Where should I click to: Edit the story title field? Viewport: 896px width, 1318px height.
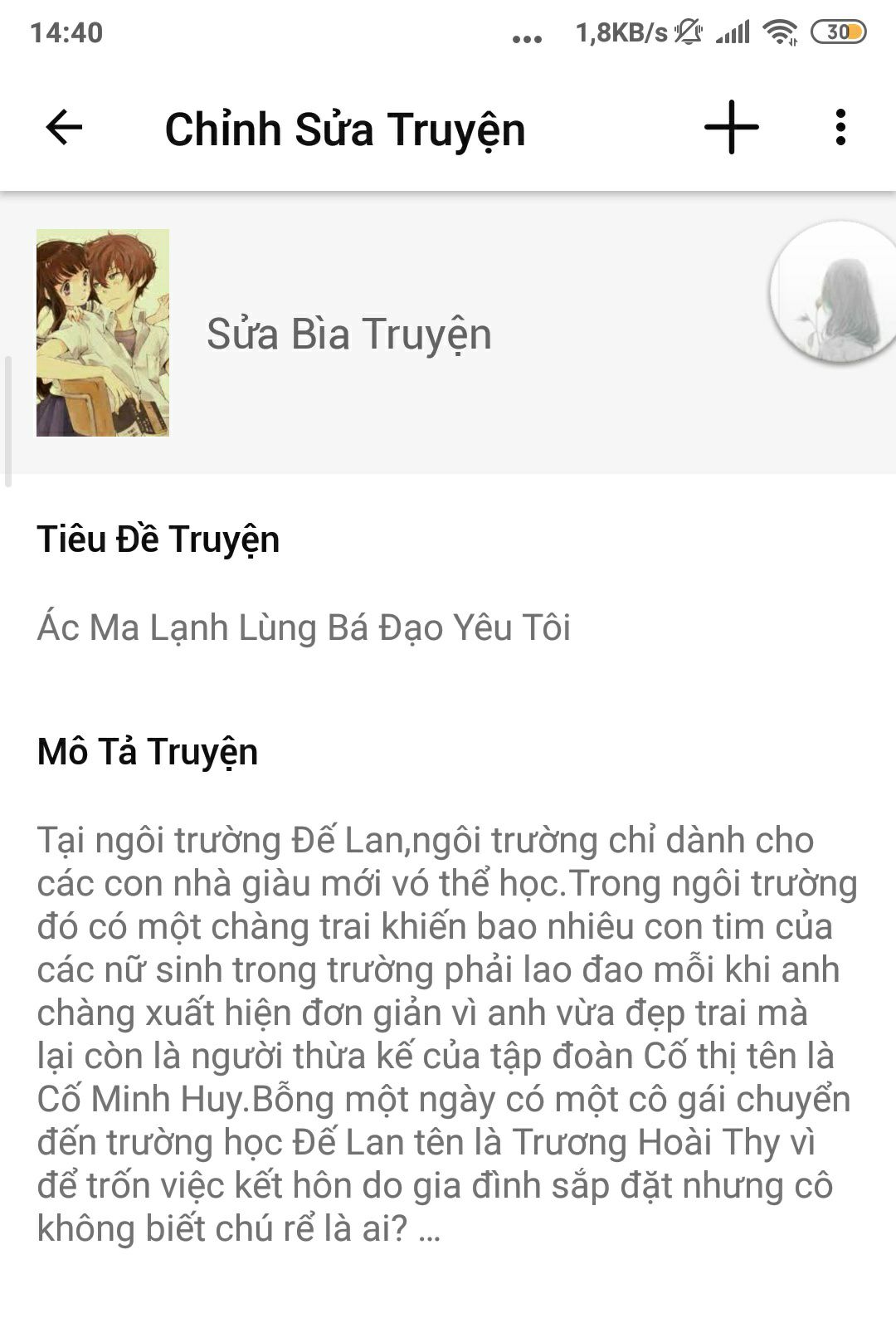pyautogui.click(x=304, y=627)
